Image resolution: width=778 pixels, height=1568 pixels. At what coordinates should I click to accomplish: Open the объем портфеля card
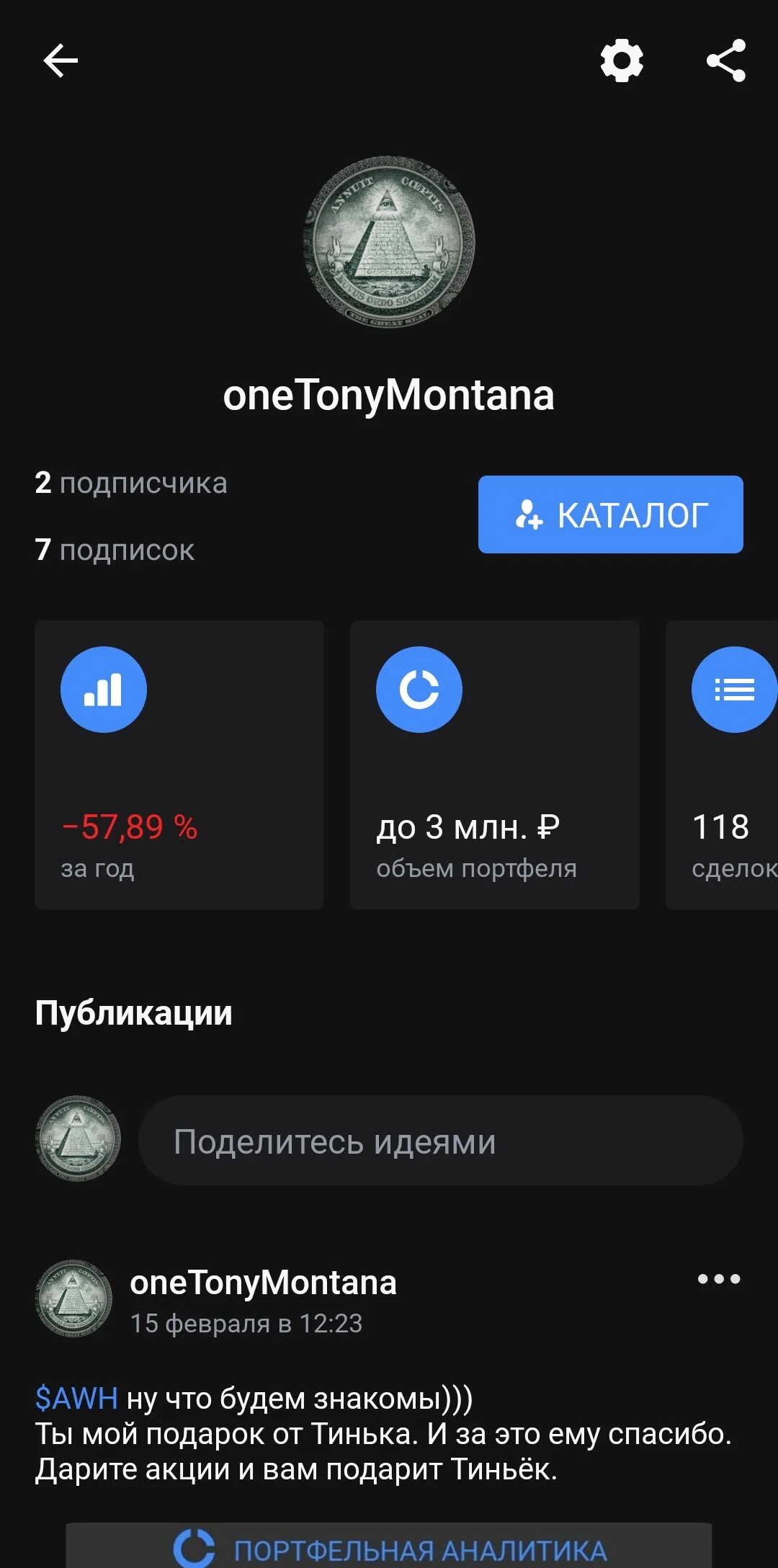[x=495, y=765]
